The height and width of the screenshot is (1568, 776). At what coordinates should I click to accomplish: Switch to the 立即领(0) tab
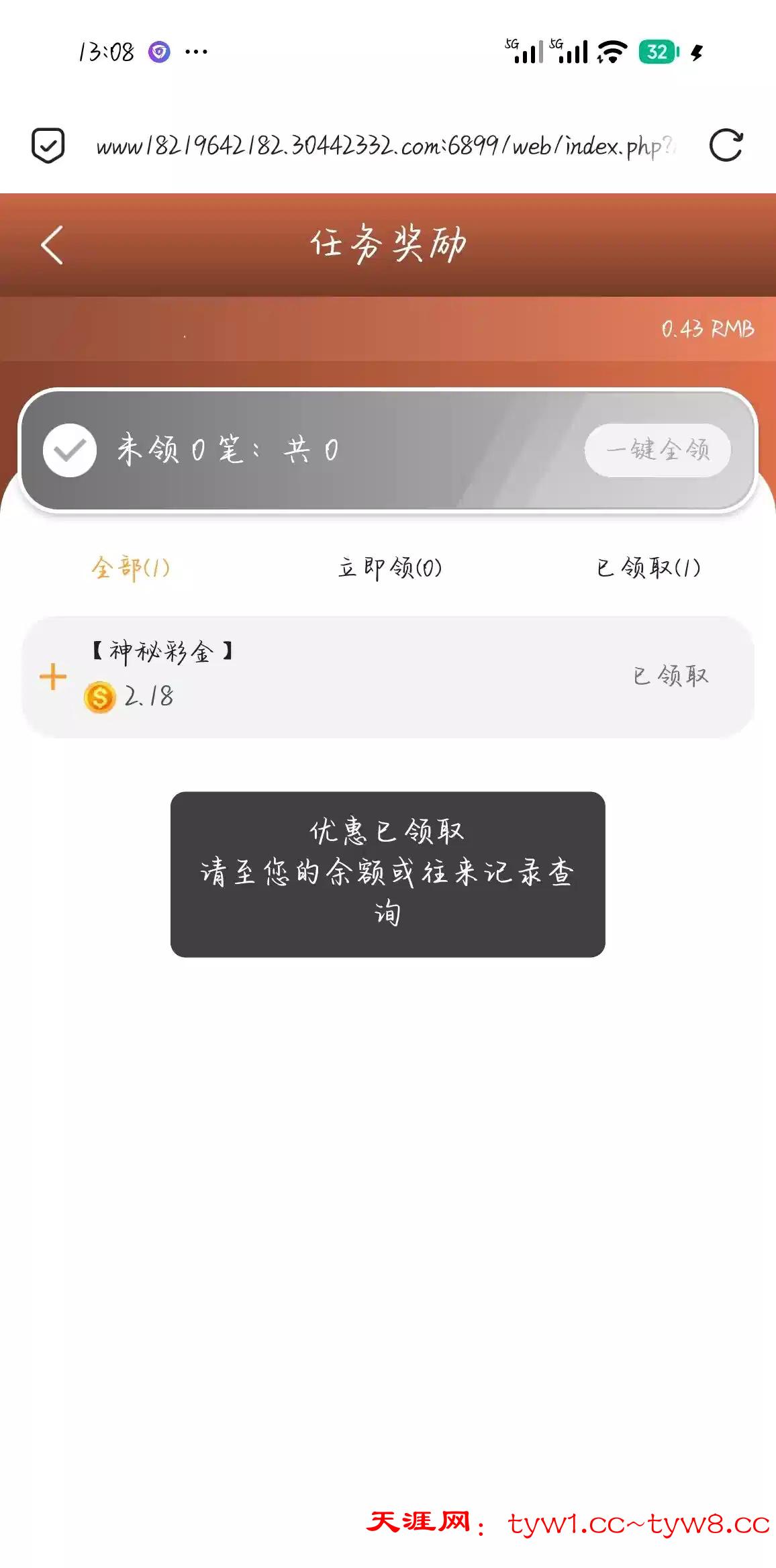click(389, 568)
